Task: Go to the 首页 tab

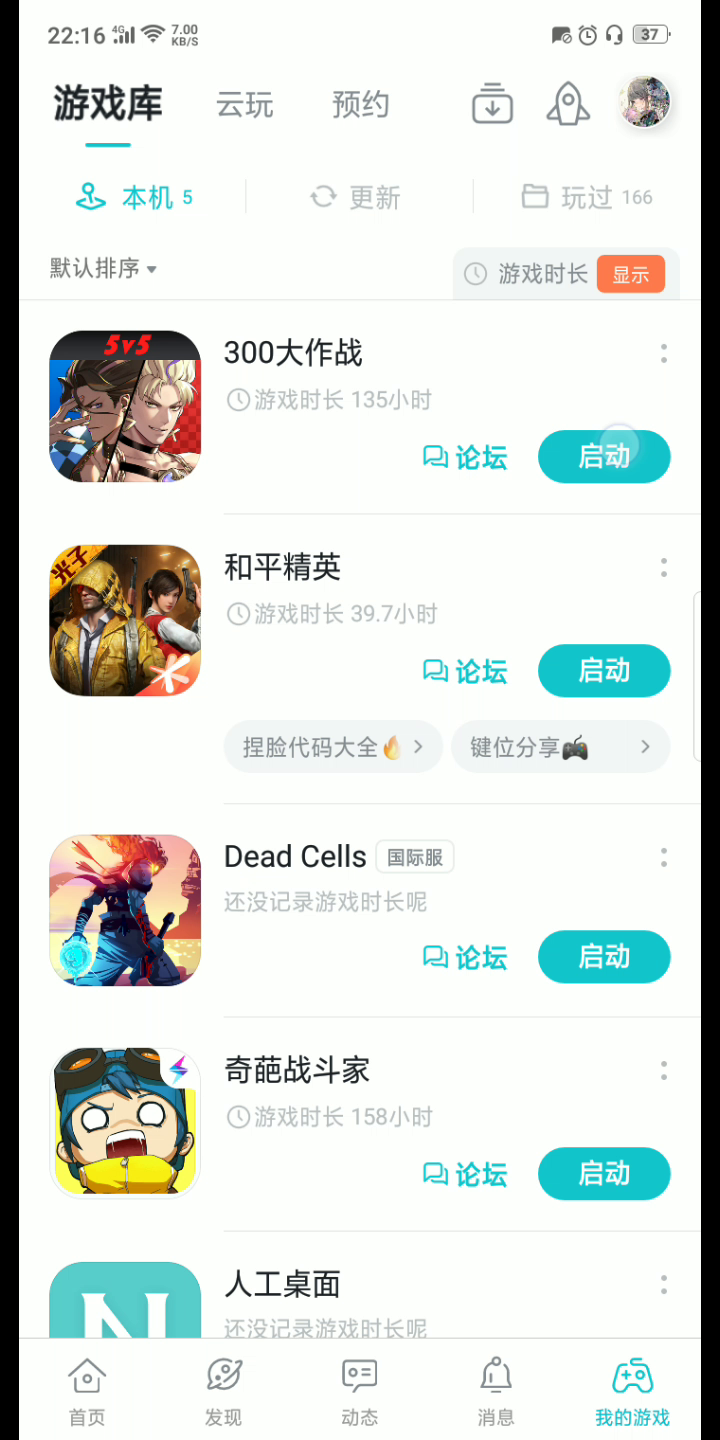Action: (x=87, y=1392)
